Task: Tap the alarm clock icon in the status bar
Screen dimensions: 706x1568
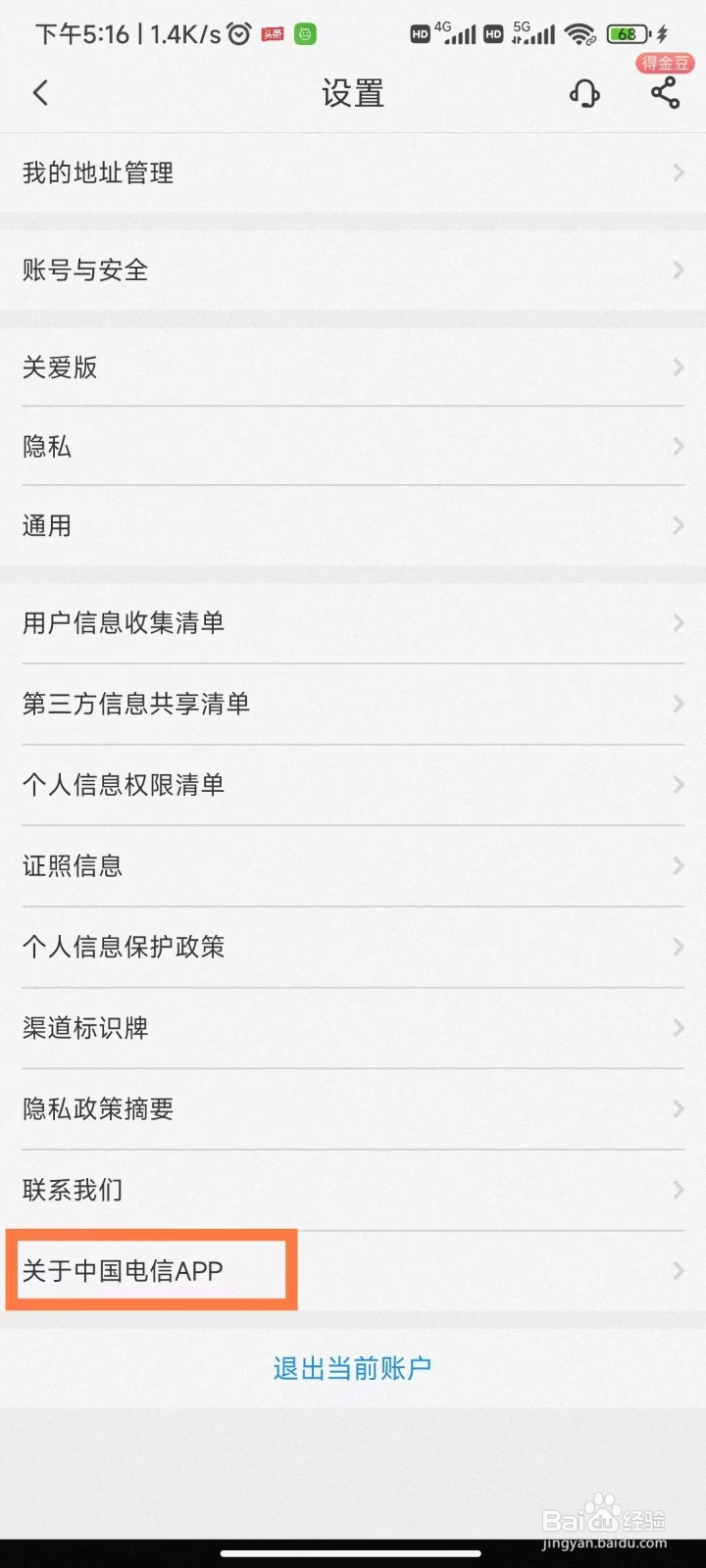Action: [x=238, y=33]
